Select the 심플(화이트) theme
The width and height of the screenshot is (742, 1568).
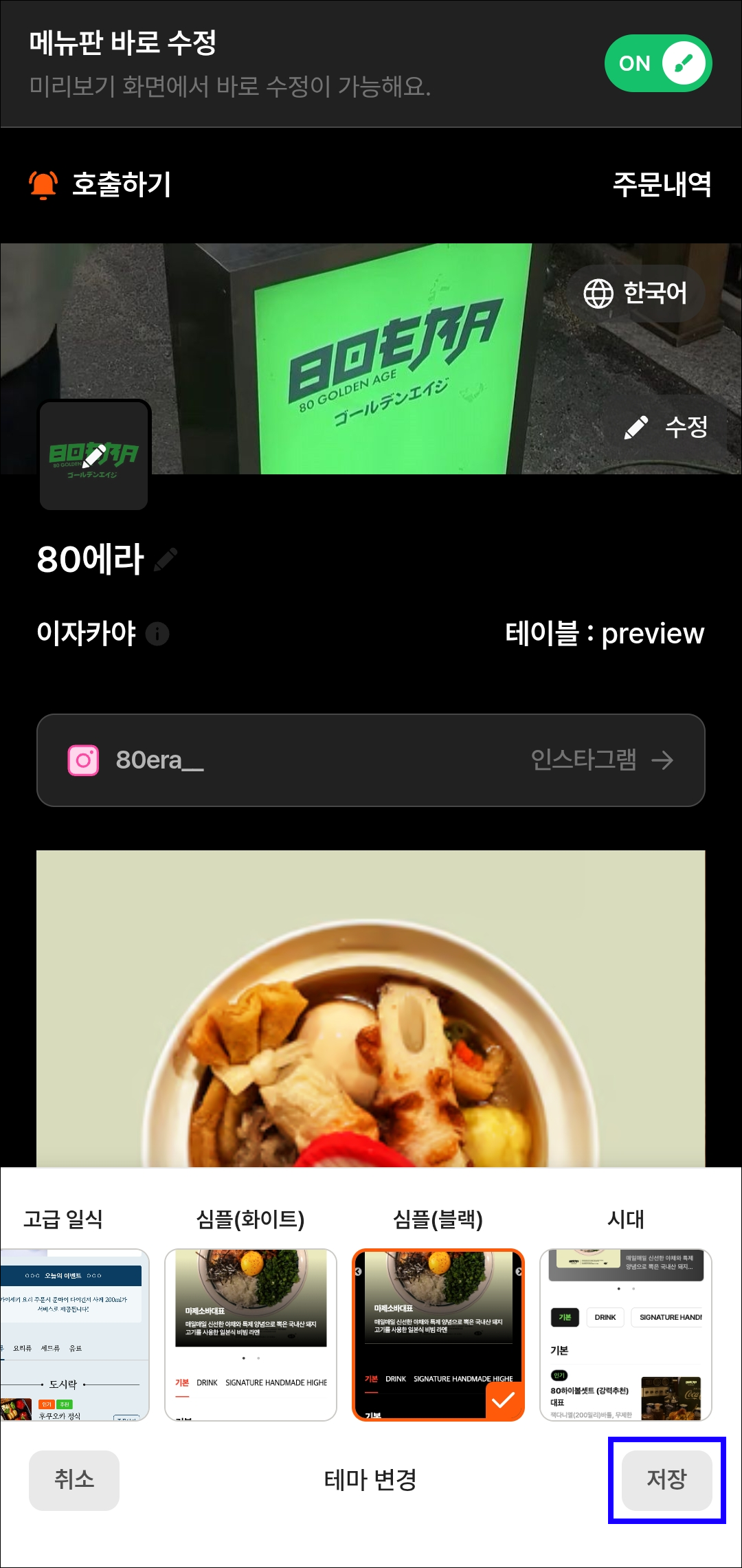(251, 1334)
